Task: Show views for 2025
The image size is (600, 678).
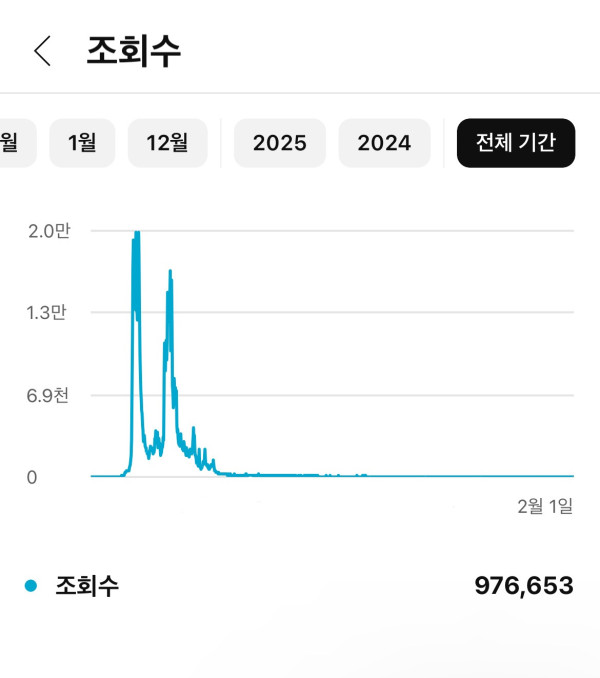Action: (280, 143)
